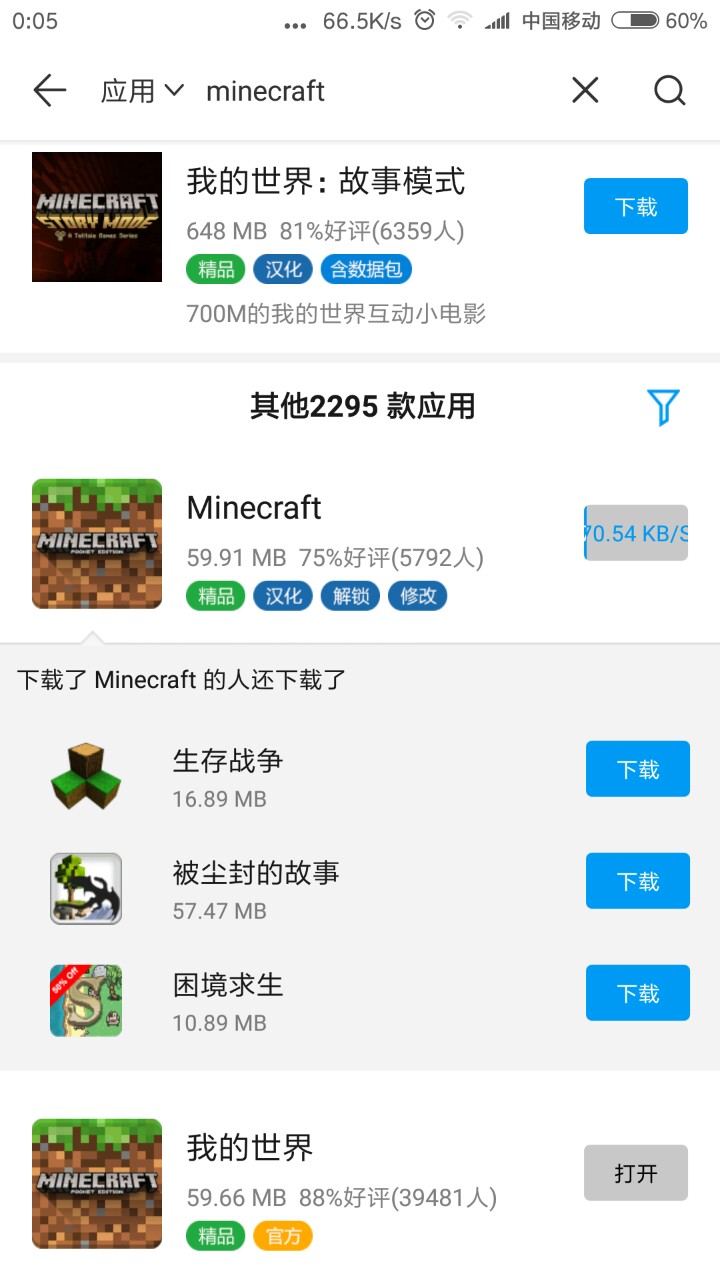Run the search with magnifier icon

[x=670, y=91]
